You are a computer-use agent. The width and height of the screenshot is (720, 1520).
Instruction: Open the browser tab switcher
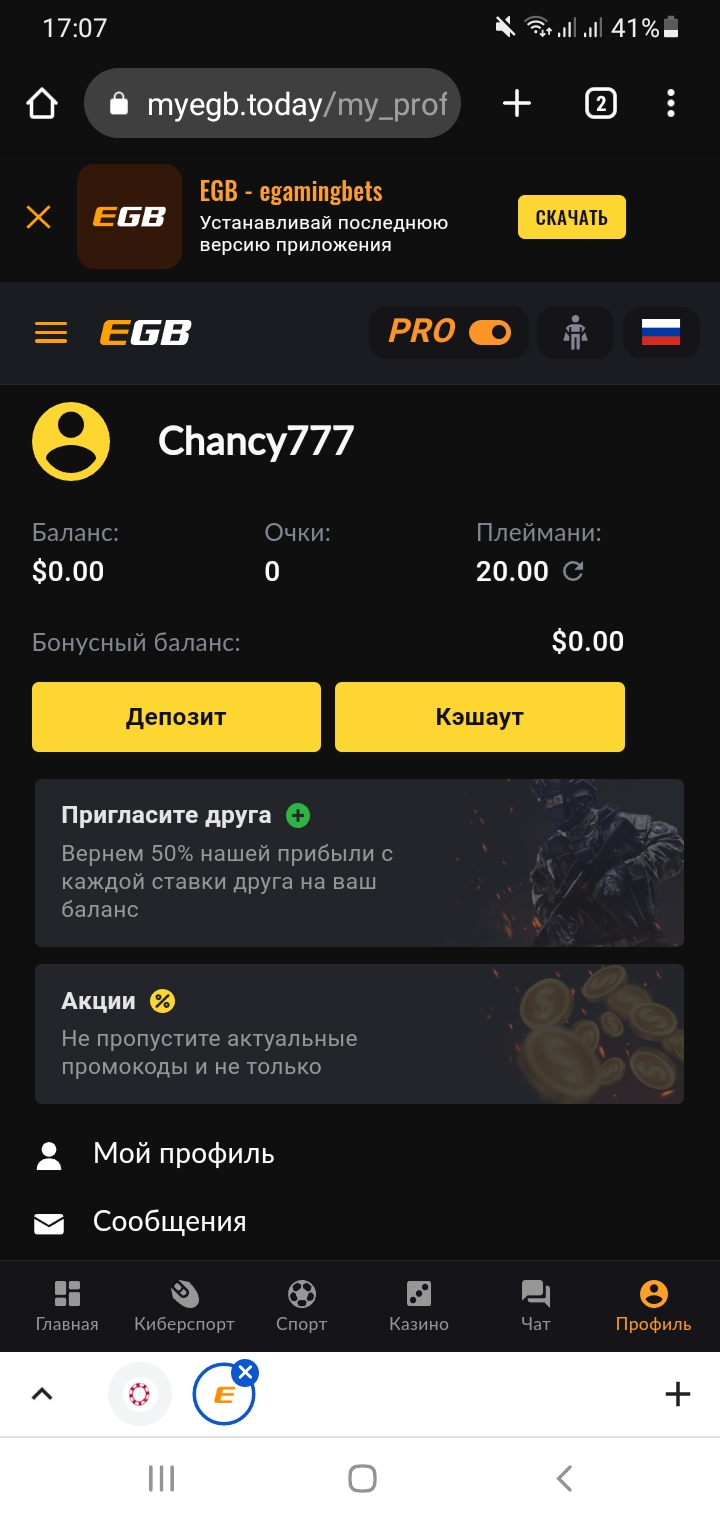click(600, 103)
